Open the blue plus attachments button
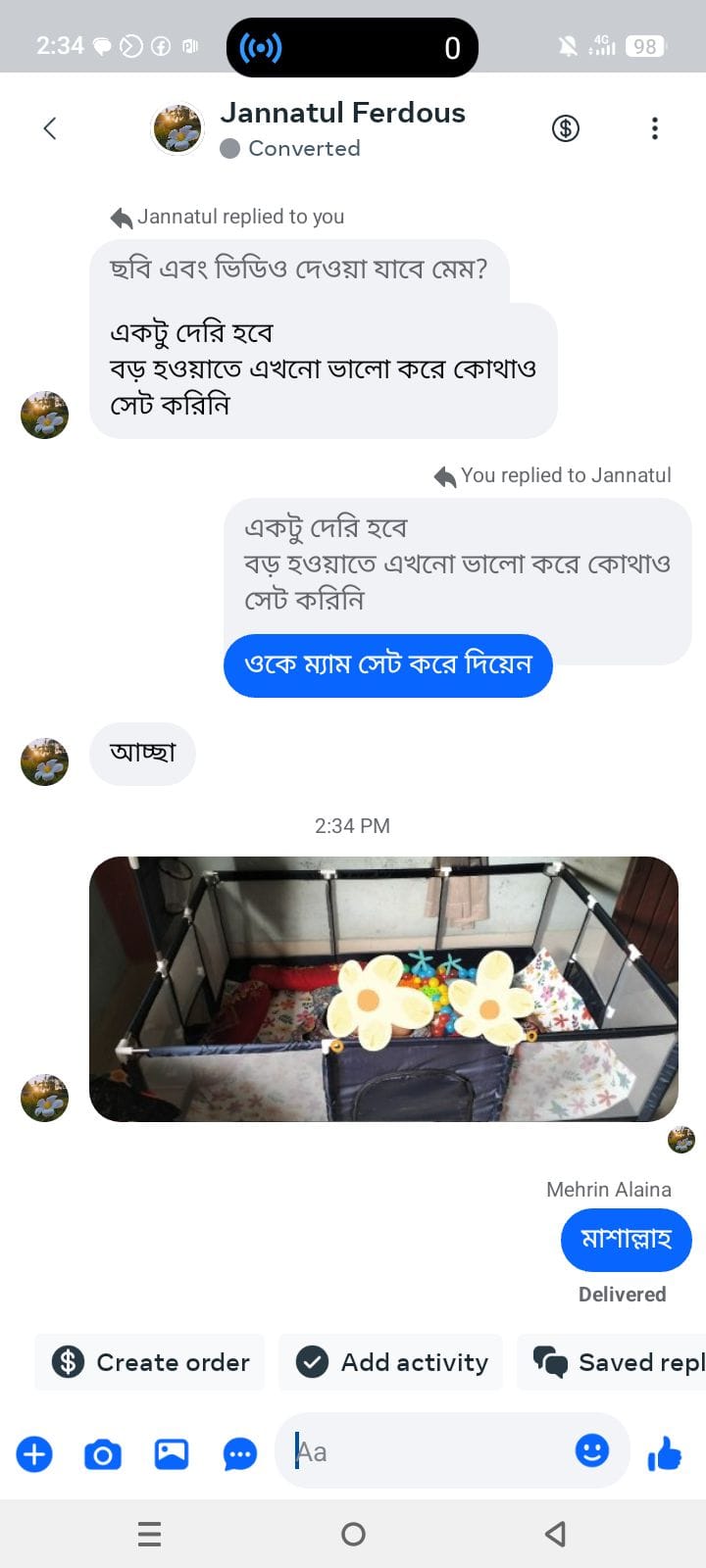This screenshot has height=1568, width=706. [x=34, y=1453]
